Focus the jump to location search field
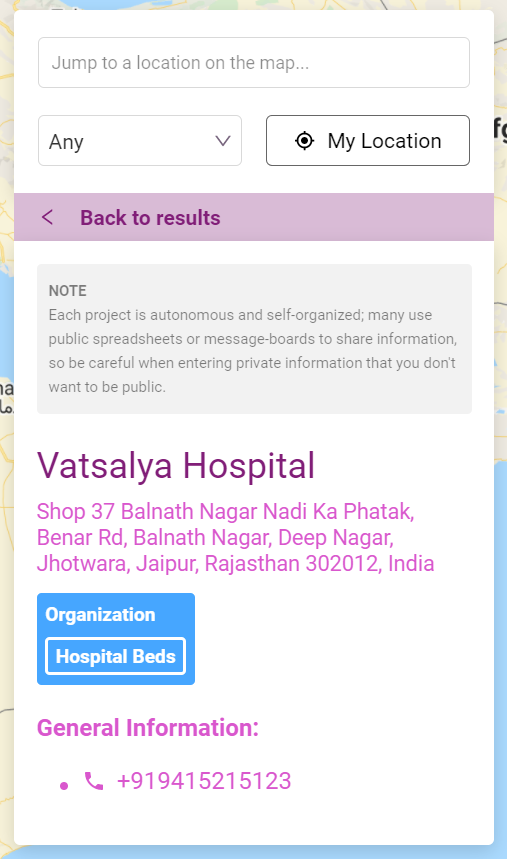Screen dimensions: 507x859 tap(254, 62)
